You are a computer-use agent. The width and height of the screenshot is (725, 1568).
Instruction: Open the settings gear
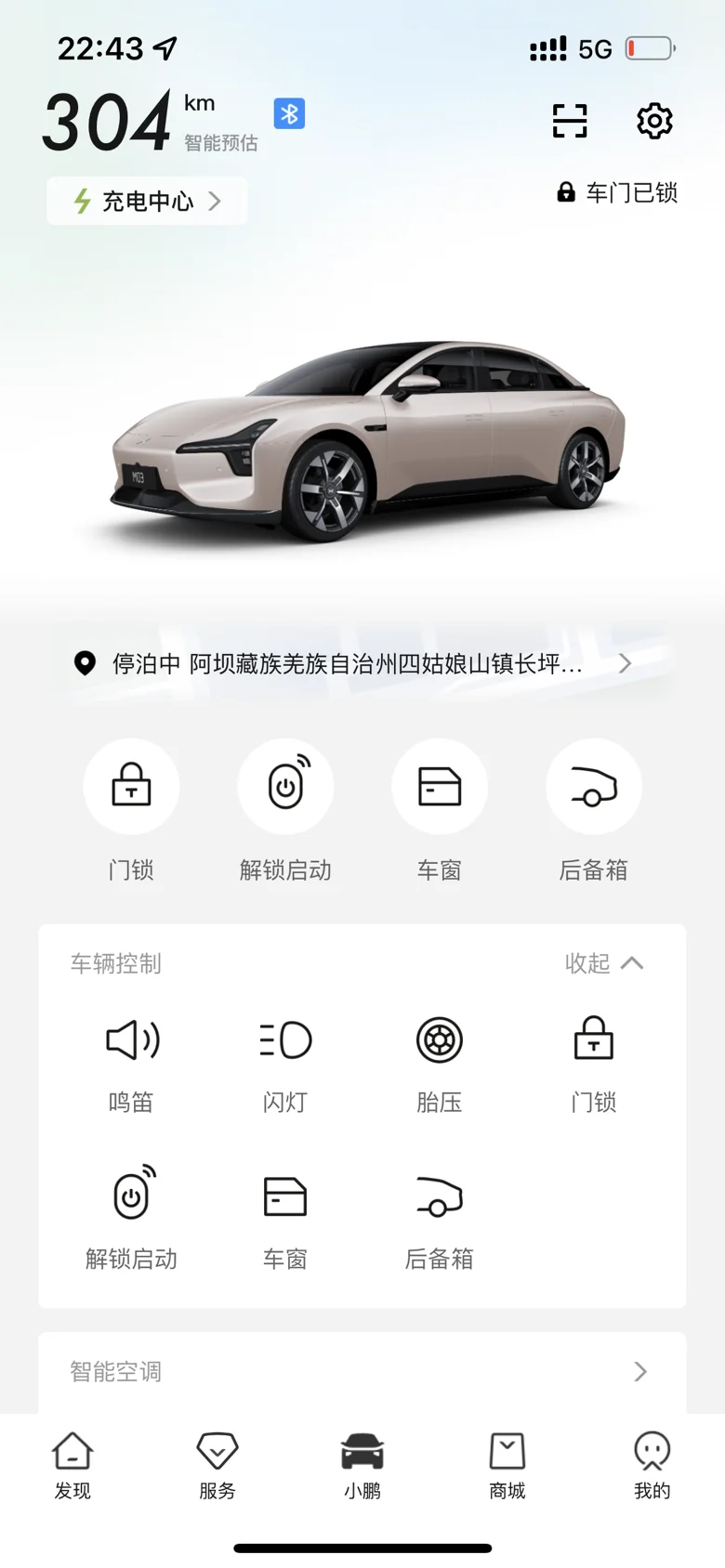click(x=654, y=121)
